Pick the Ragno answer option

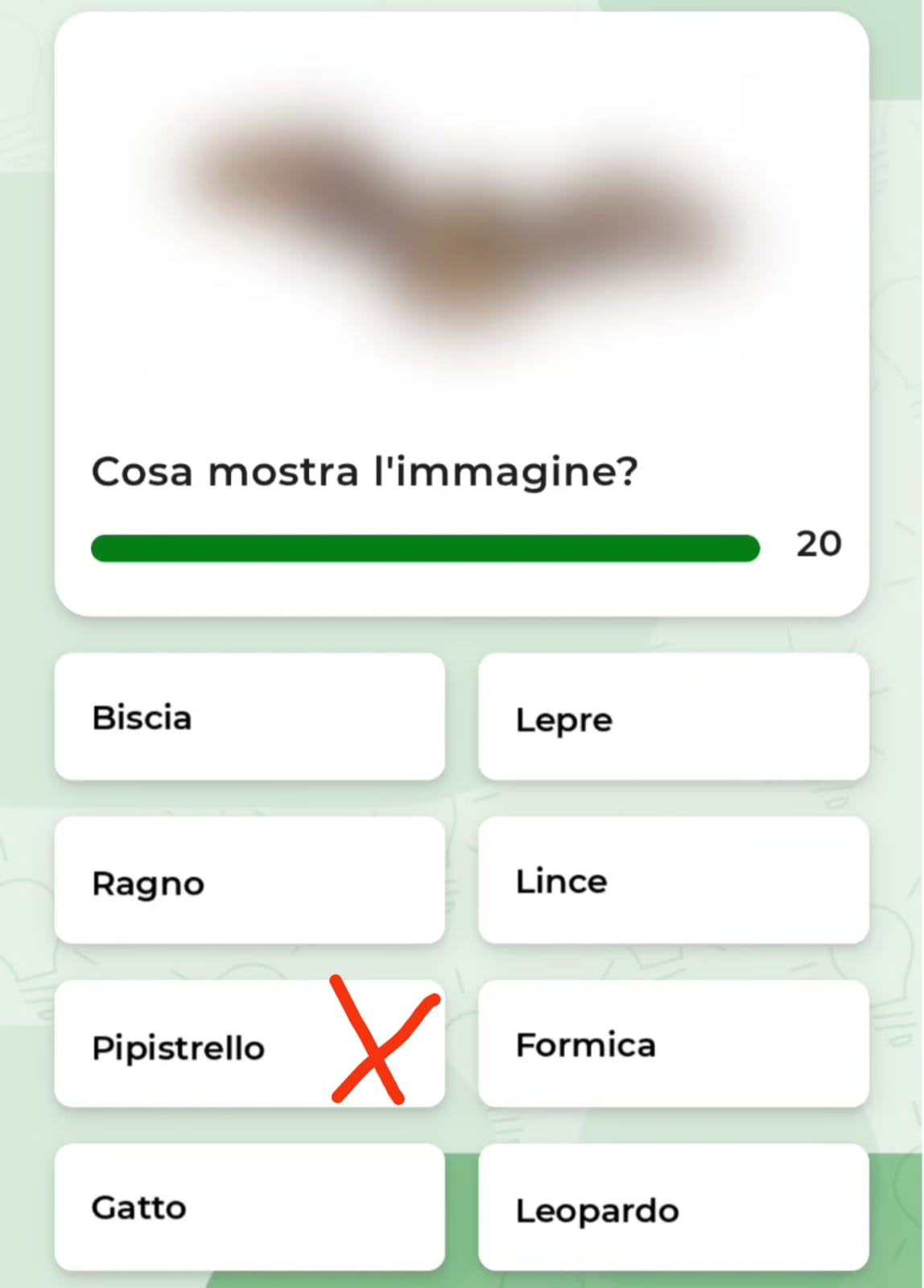click(250, 881)
